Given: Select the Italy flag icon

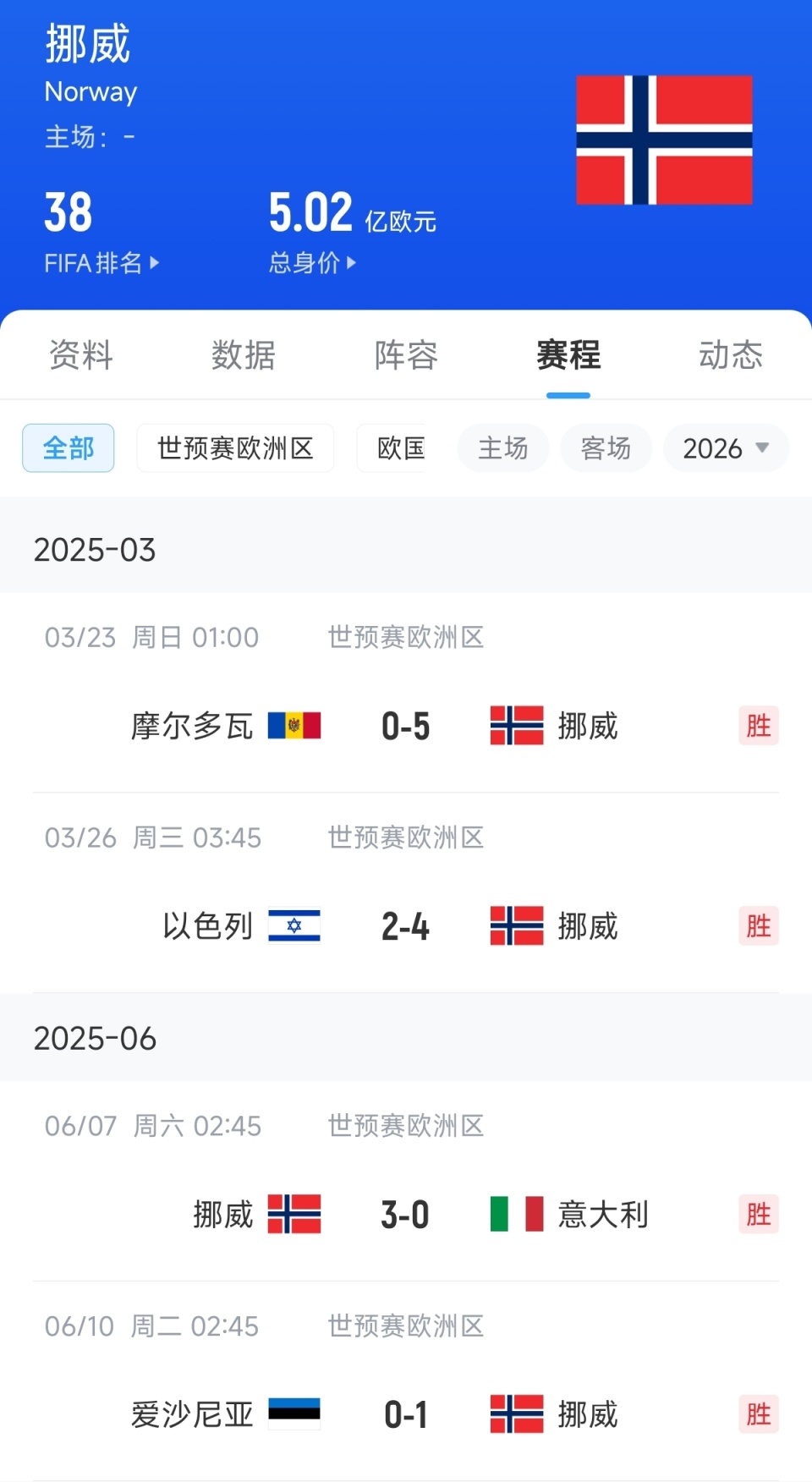Looking at the screenshot, I should (516, 1214).
